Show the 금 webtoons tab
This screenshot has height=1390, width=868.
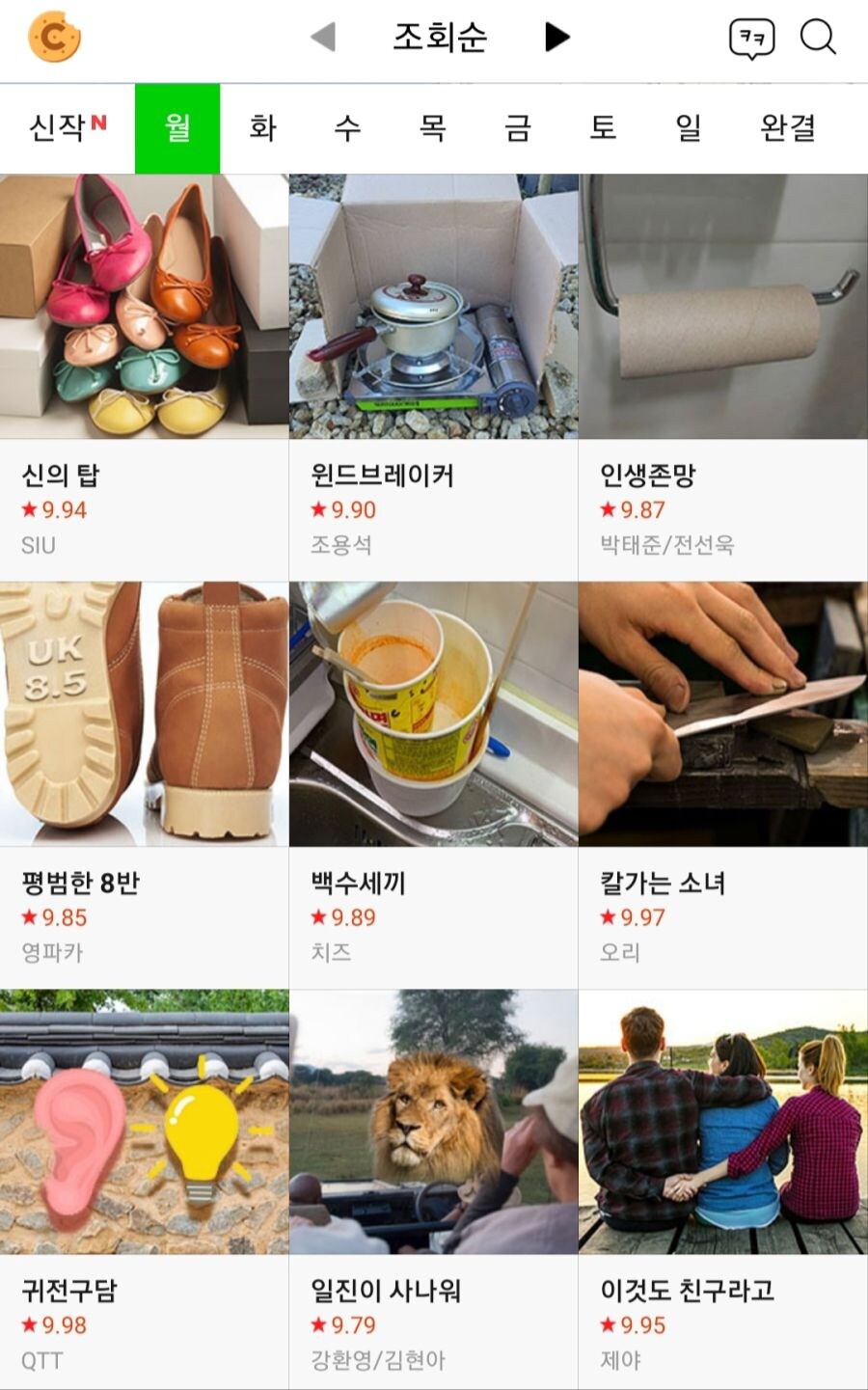point(518,127)
